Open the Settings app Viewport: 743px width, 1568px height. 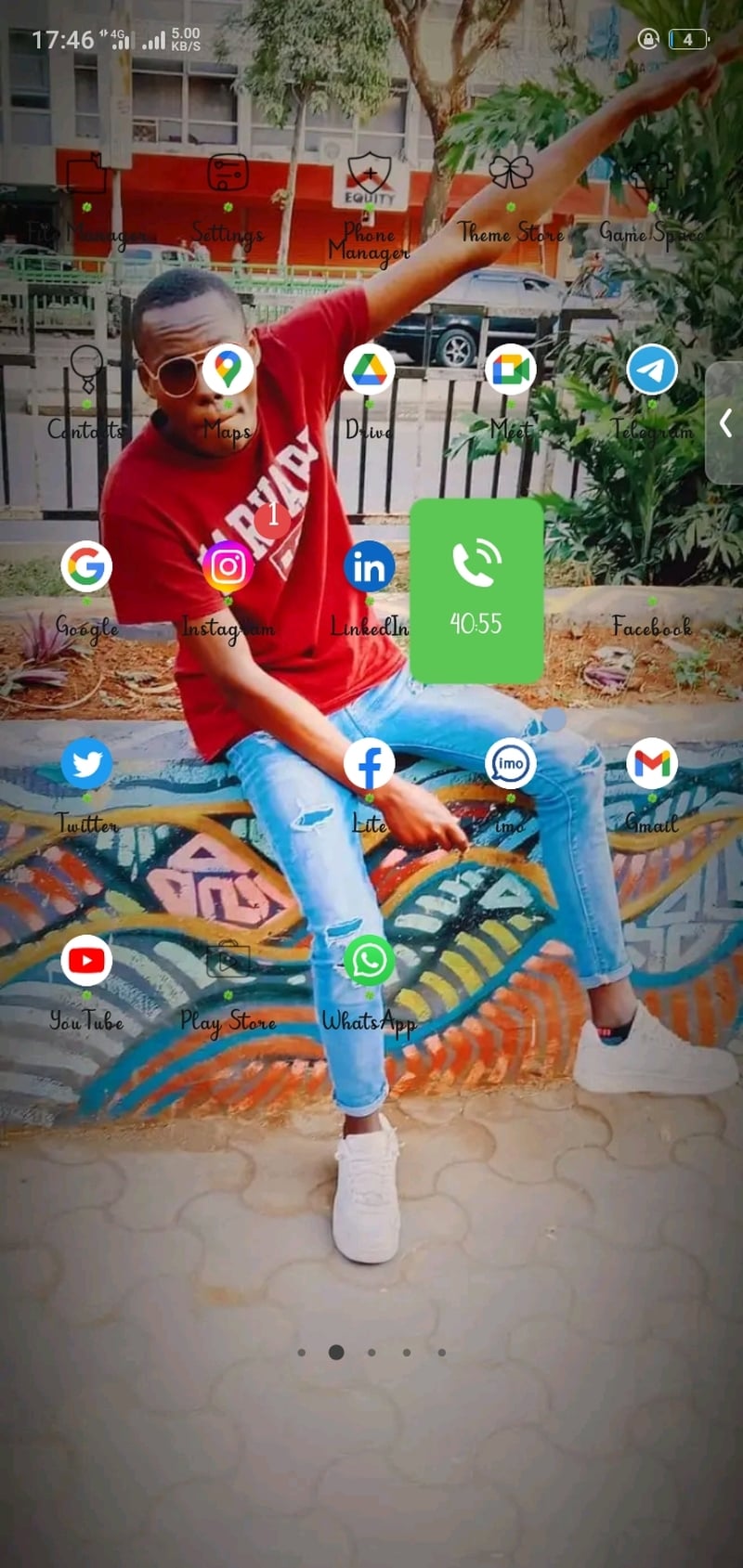[x=228, y=174]
